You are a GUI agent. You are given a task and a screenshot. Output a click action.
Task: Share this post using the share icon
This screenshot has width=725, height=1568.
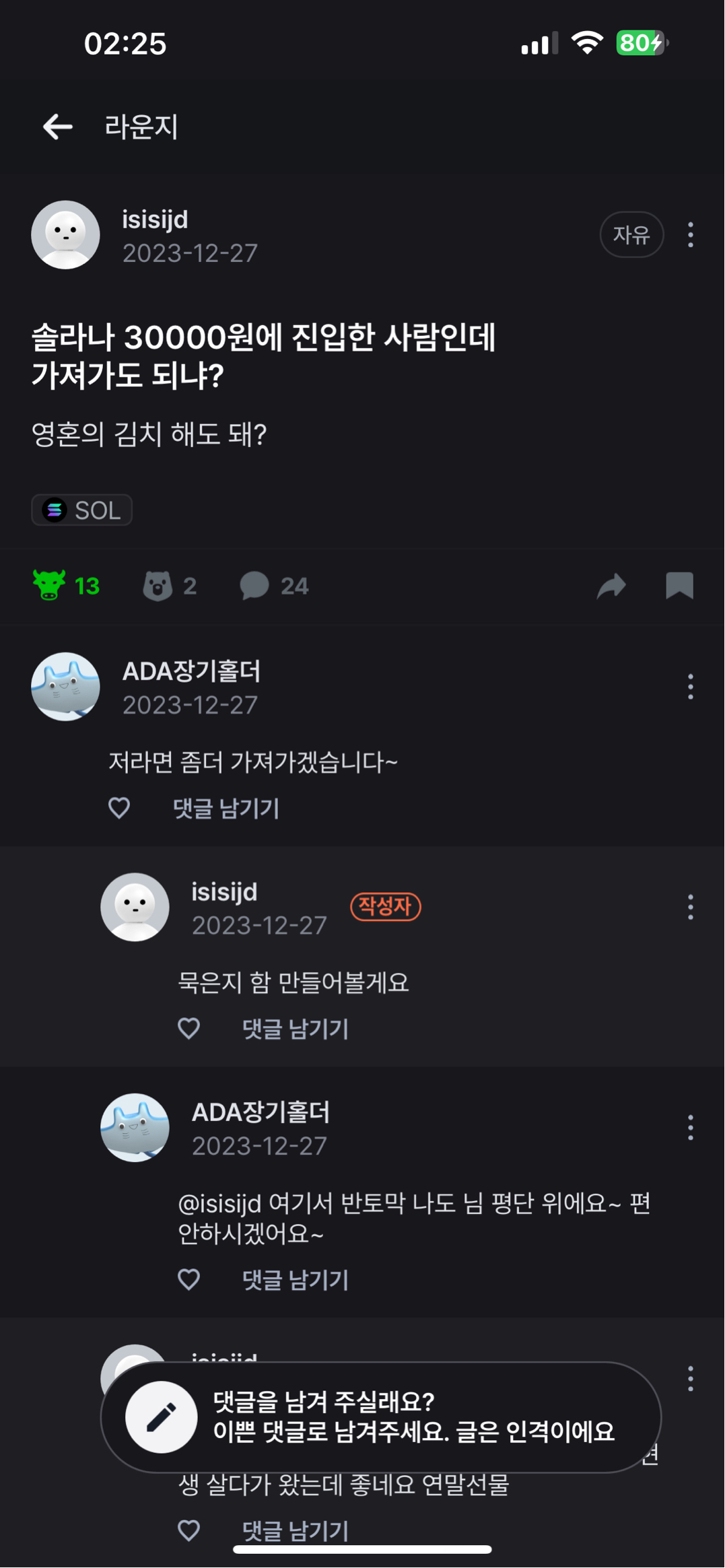click(x=611, y=585)
